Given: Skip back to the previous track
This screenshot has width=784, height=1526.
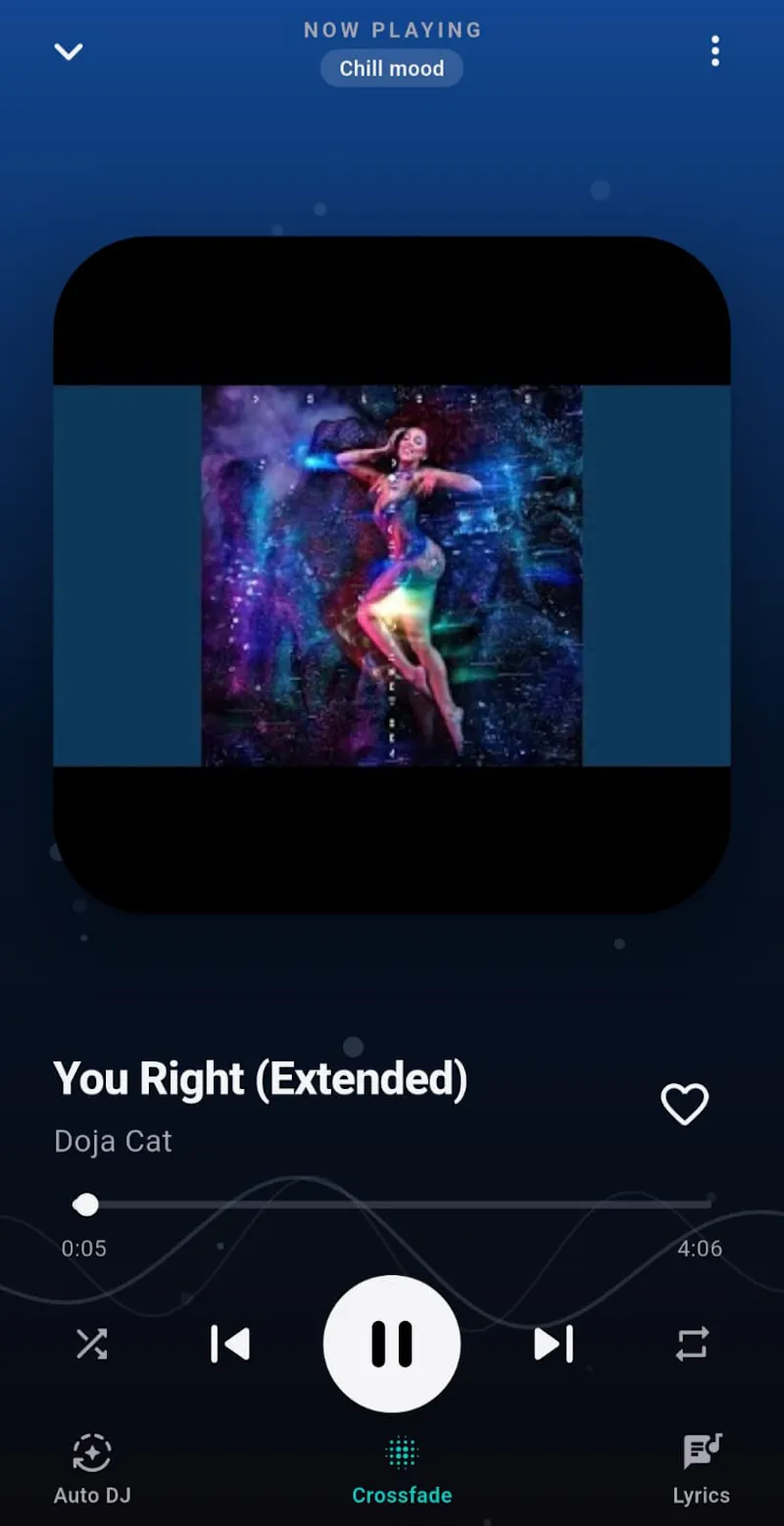Looking at the screenshot, I should click(x=230, y=1344).
